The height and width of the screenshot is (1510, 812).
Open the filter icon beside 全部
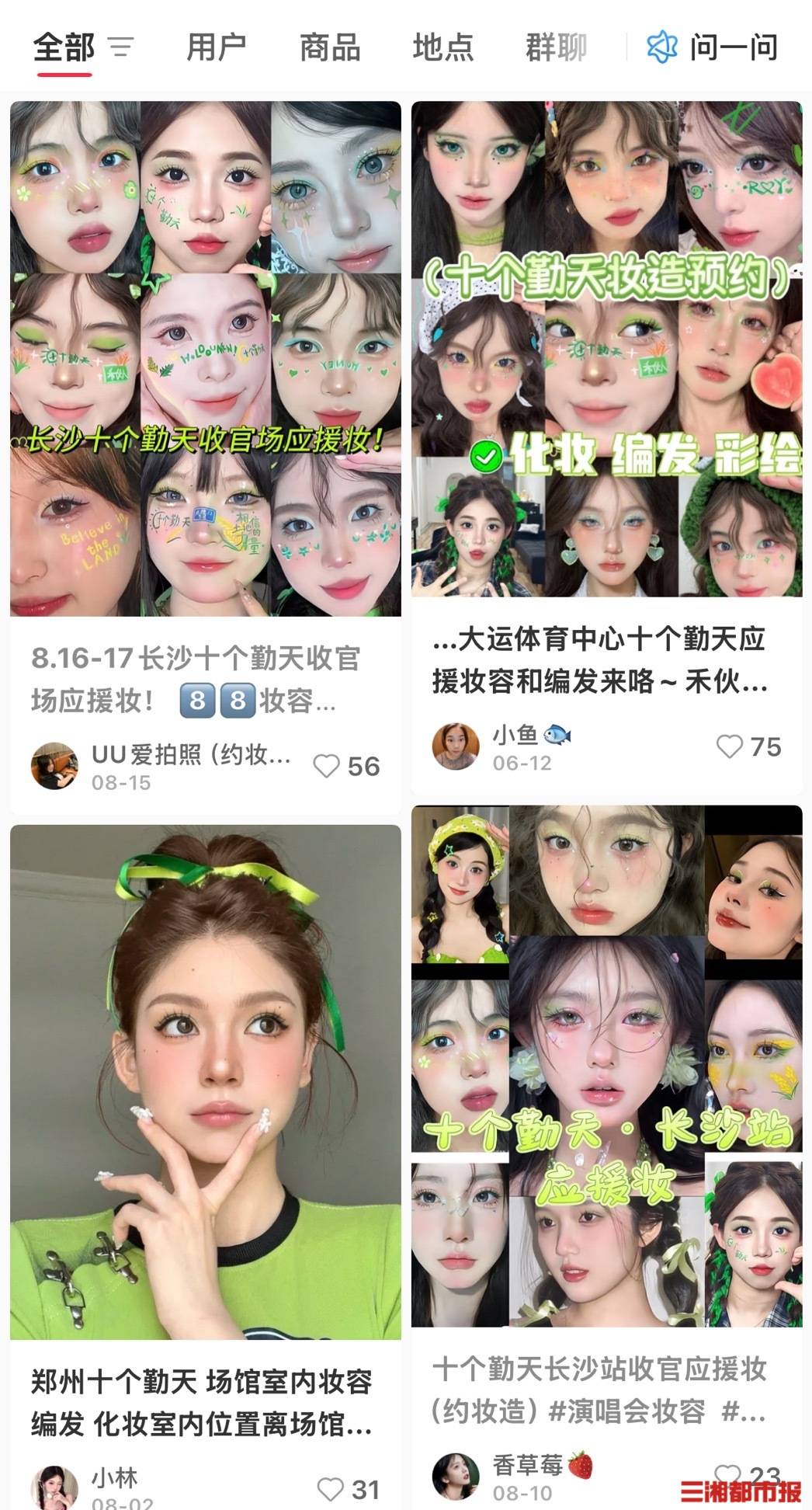click(x=120, y=48)
